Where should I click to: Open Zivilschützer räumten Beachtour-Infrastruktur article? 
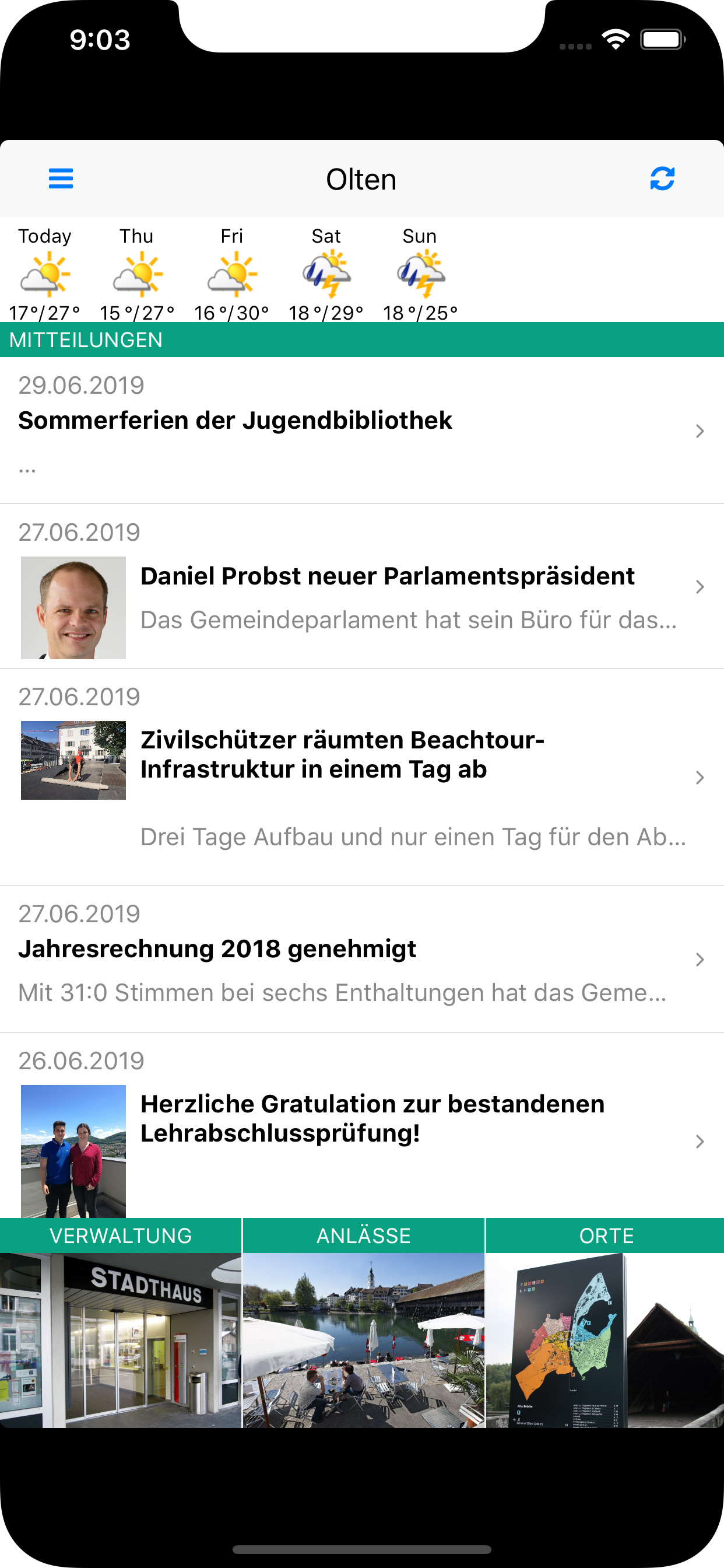click(x=342, y=755)
